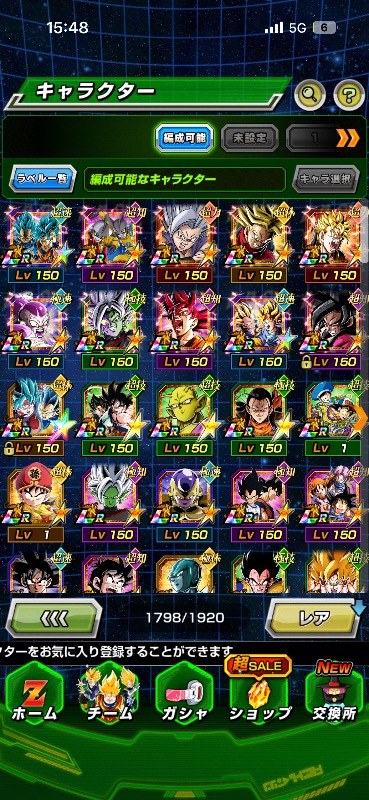Open the ラベル一覧 label list
Viewport: 369px width, 800px height.
(x=43, y=179)
